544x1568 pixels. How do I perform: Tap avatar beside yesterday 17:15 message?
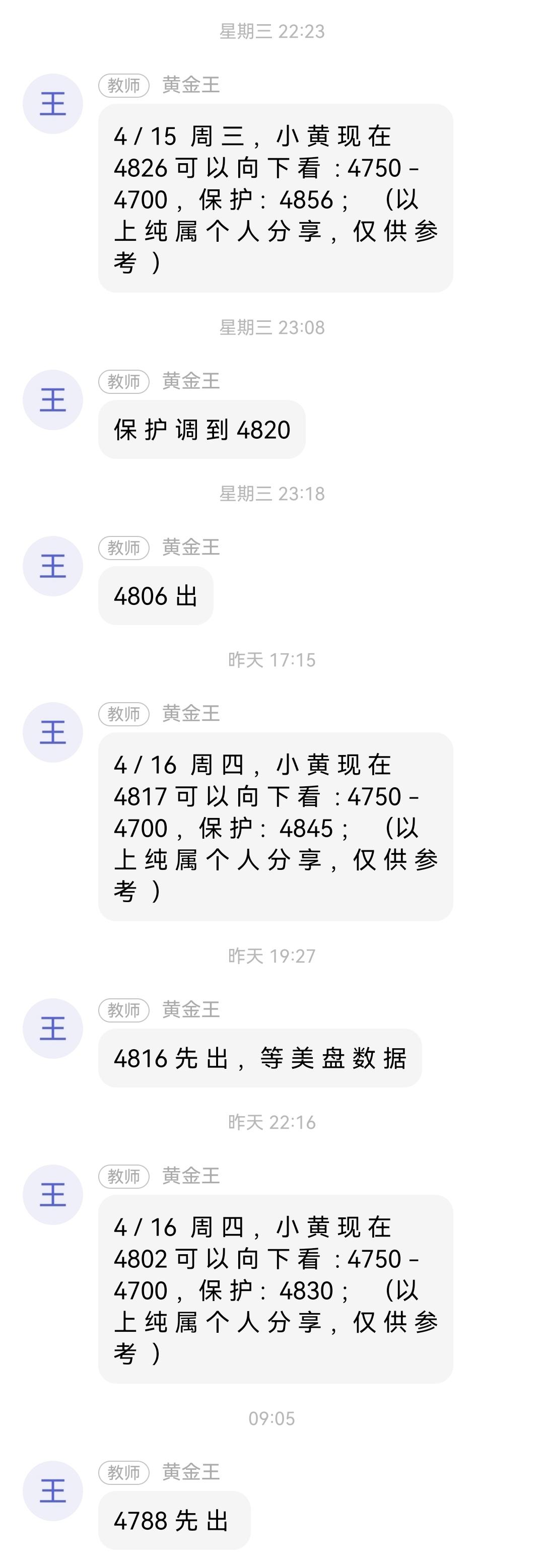[x=53, y=732]
